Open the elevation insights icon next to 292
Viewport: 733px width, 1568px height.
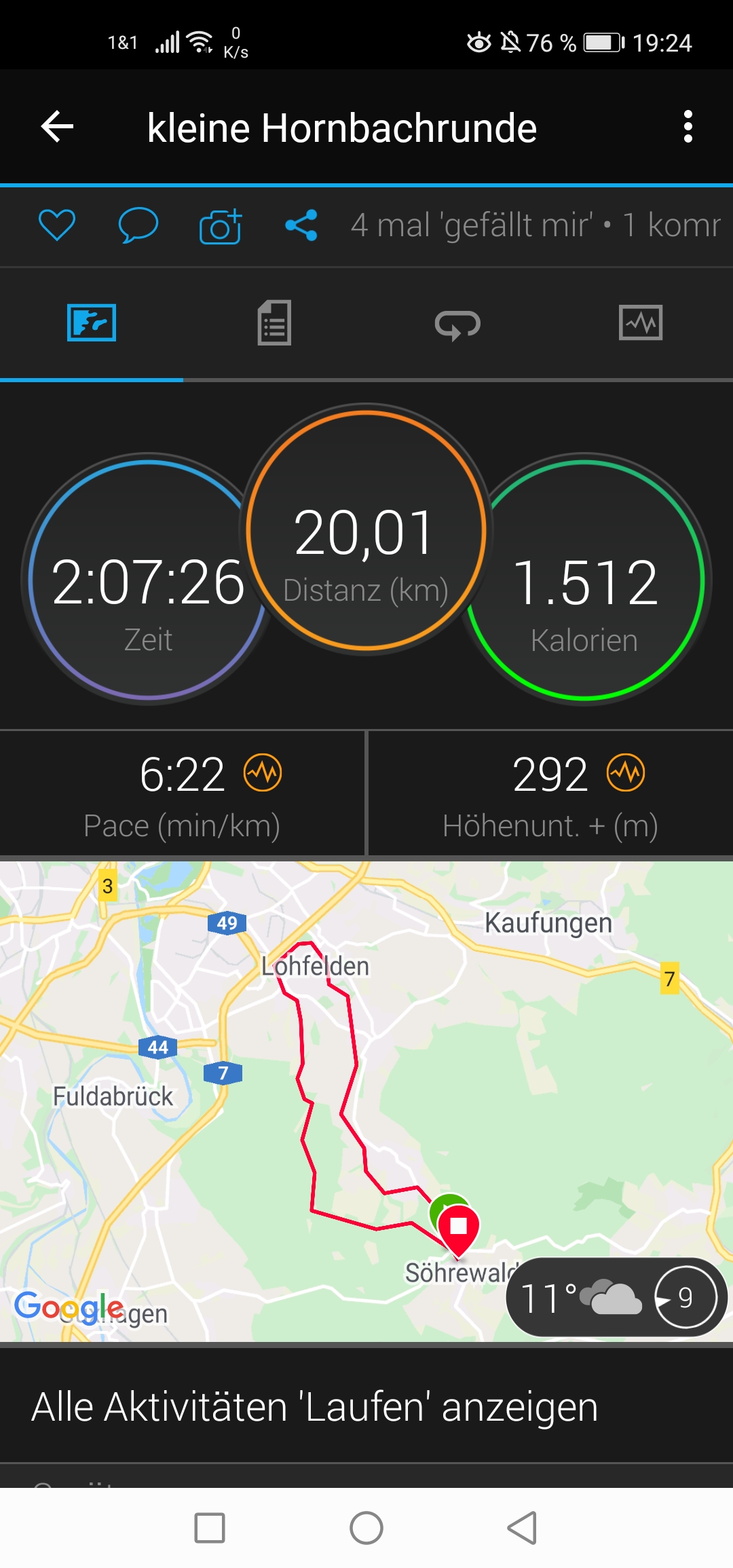[x=625, y=772]
